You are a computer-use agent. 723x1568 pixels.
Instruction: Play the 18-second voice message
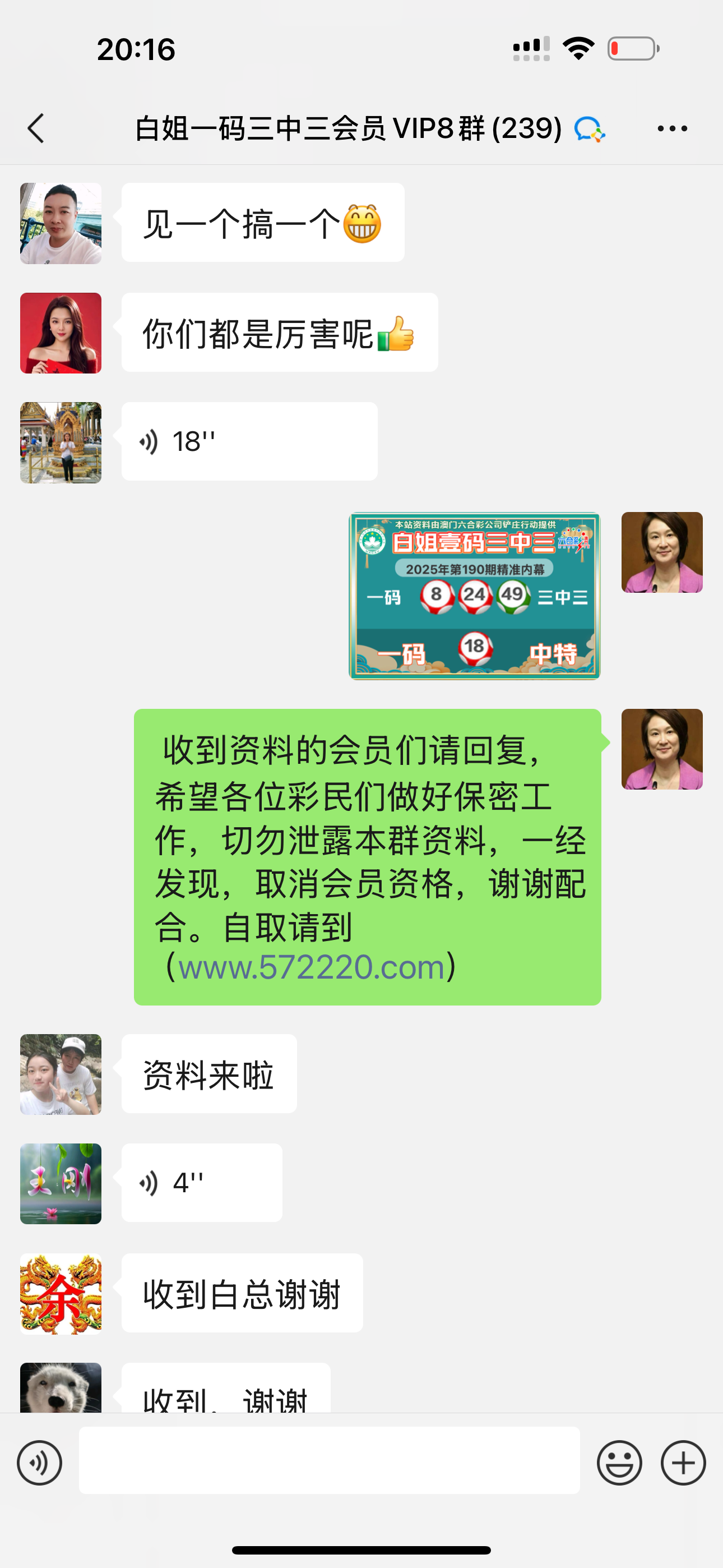(249, 441)
